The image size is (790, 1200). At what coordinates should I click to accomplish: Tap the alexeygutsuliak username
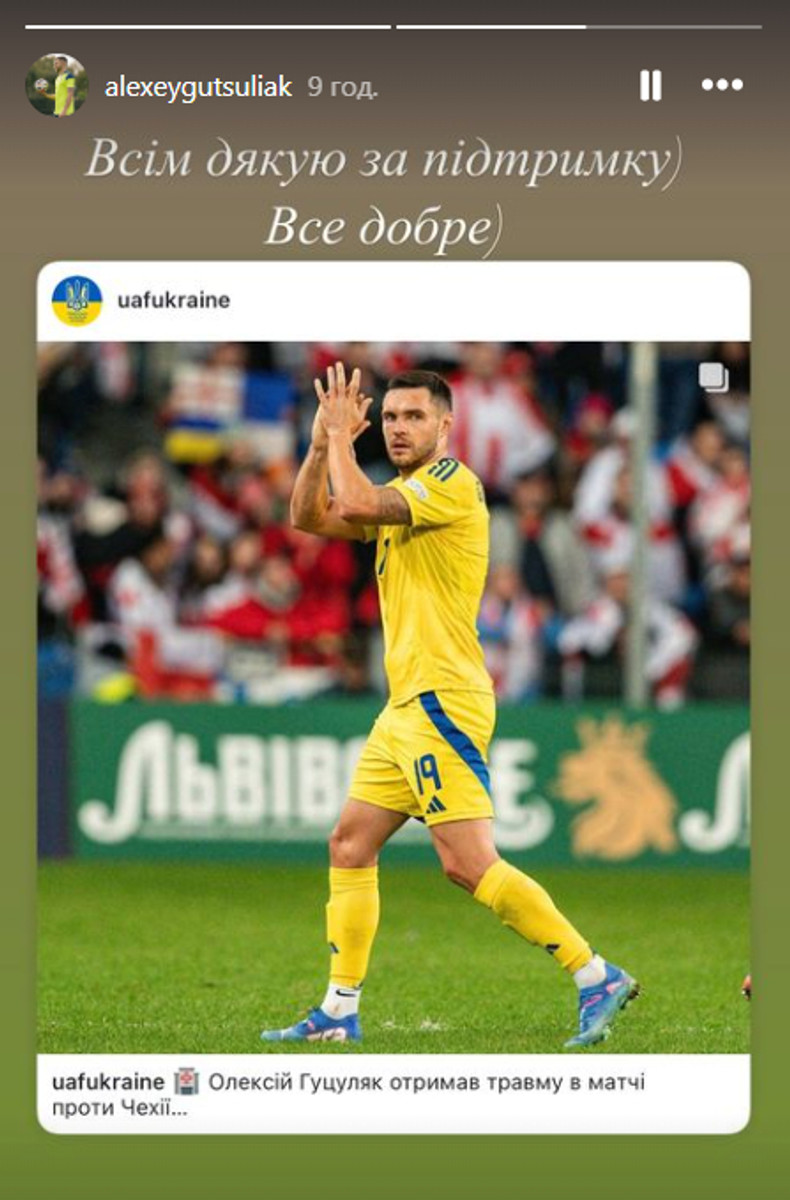pyautogui.click(x=198, y=87)
